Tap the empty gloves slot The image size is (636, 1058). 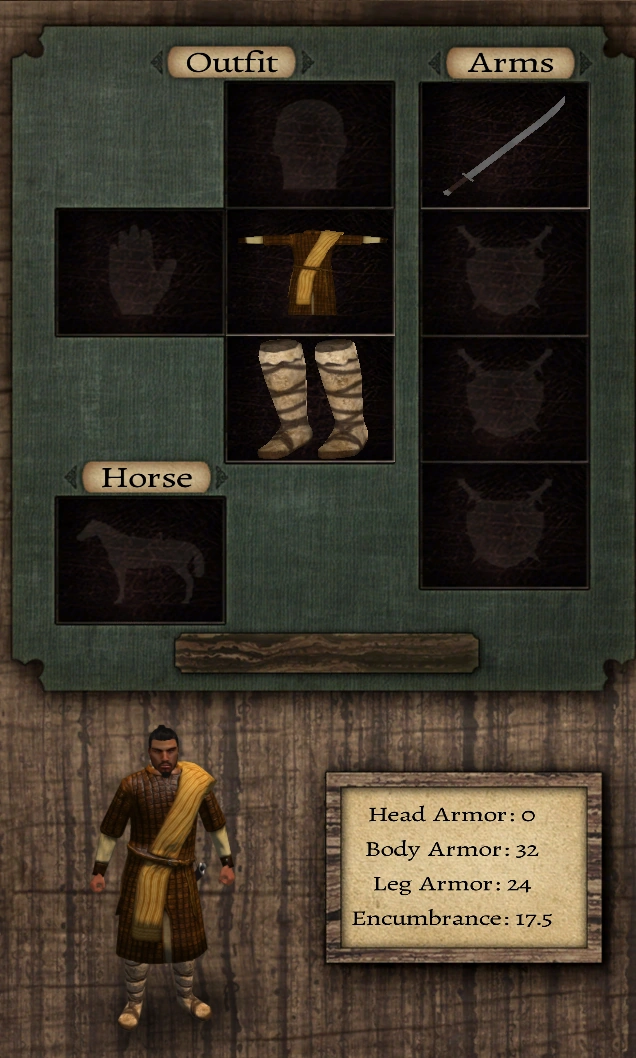pyautogui.click(x=140, y=271)
